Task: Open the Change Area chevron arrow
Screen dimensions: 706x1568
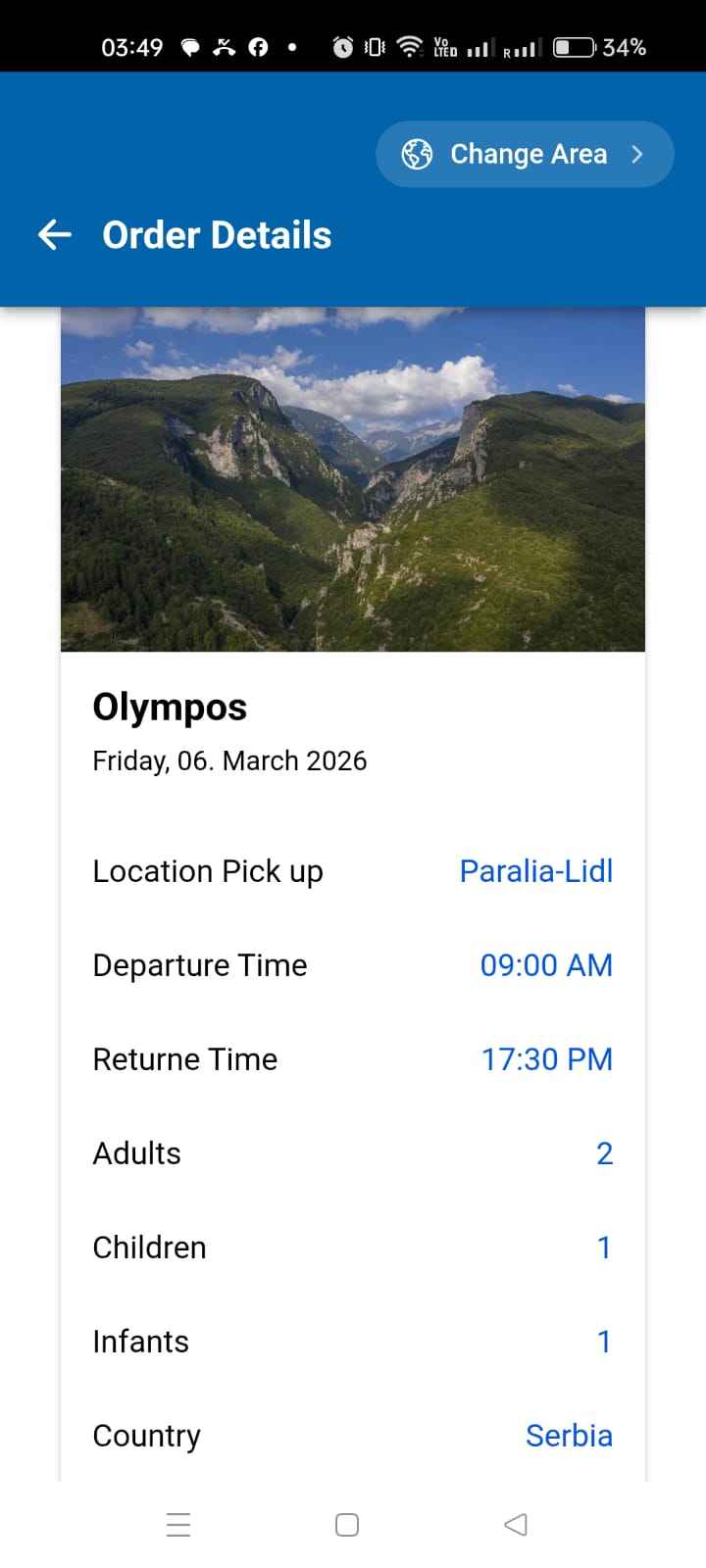Action: pos(637,154)
